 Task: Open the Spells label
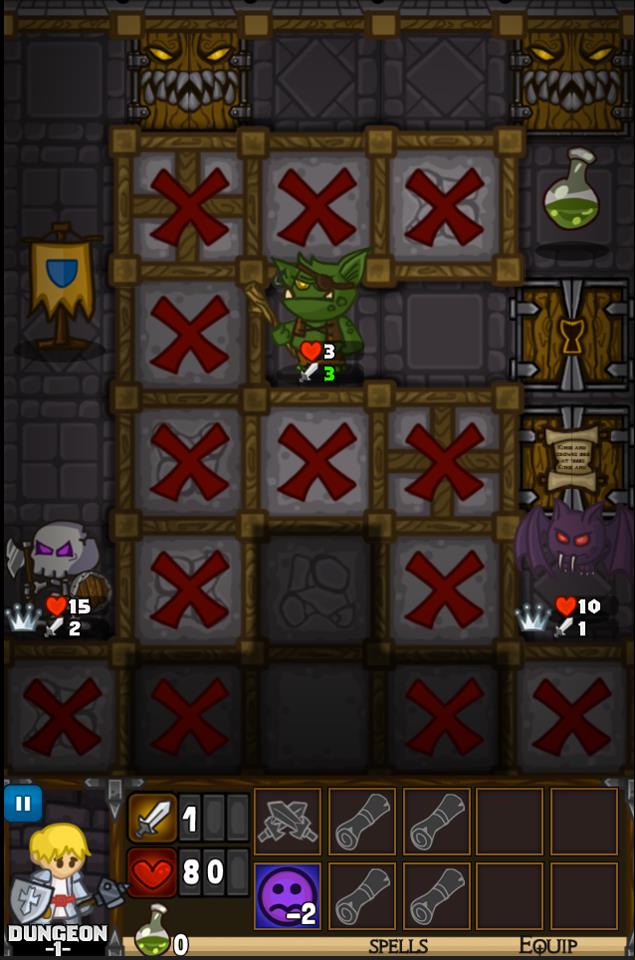click(x=398, y=946)
